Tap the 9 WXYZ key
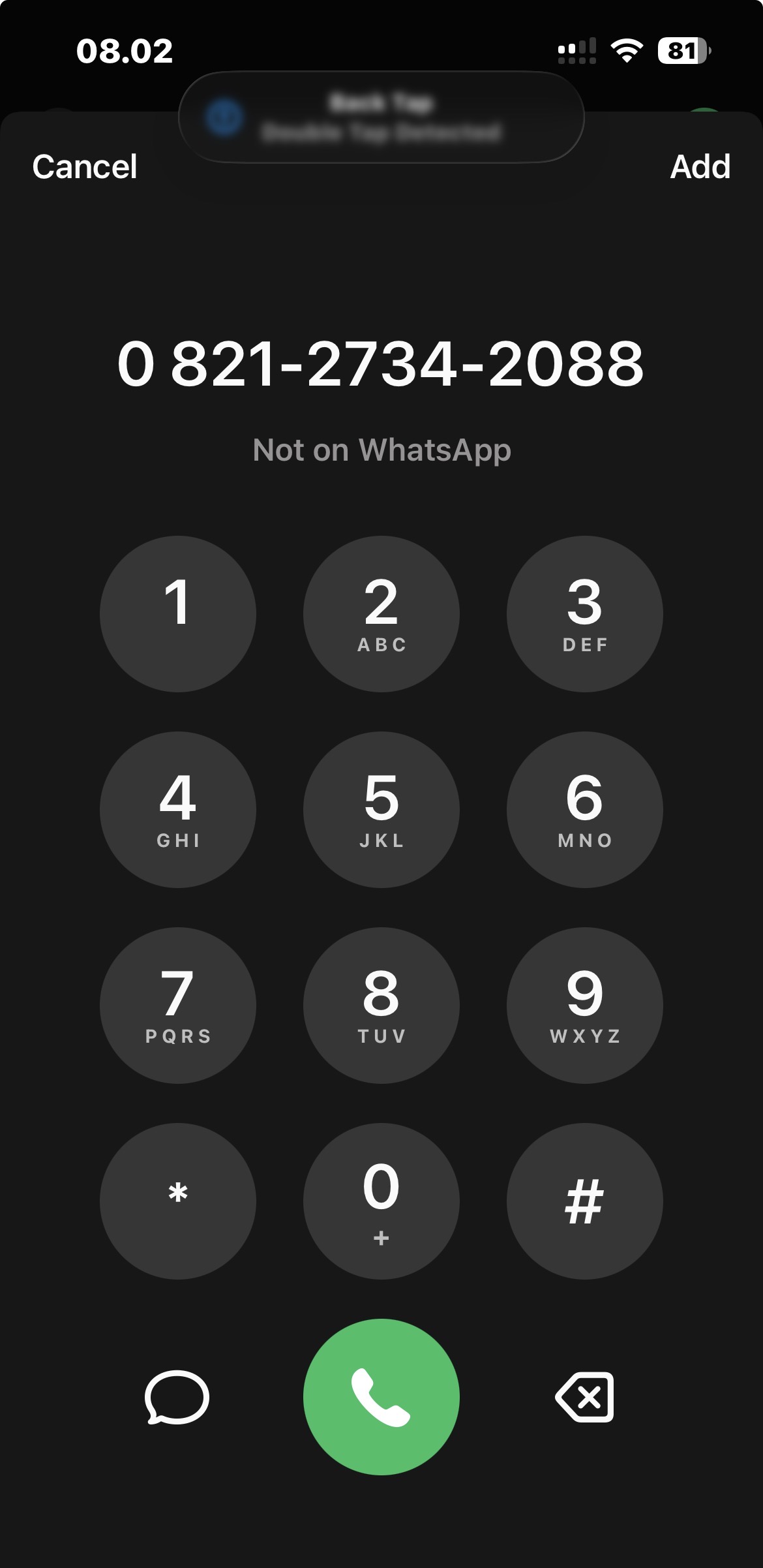 [585, 1006]
